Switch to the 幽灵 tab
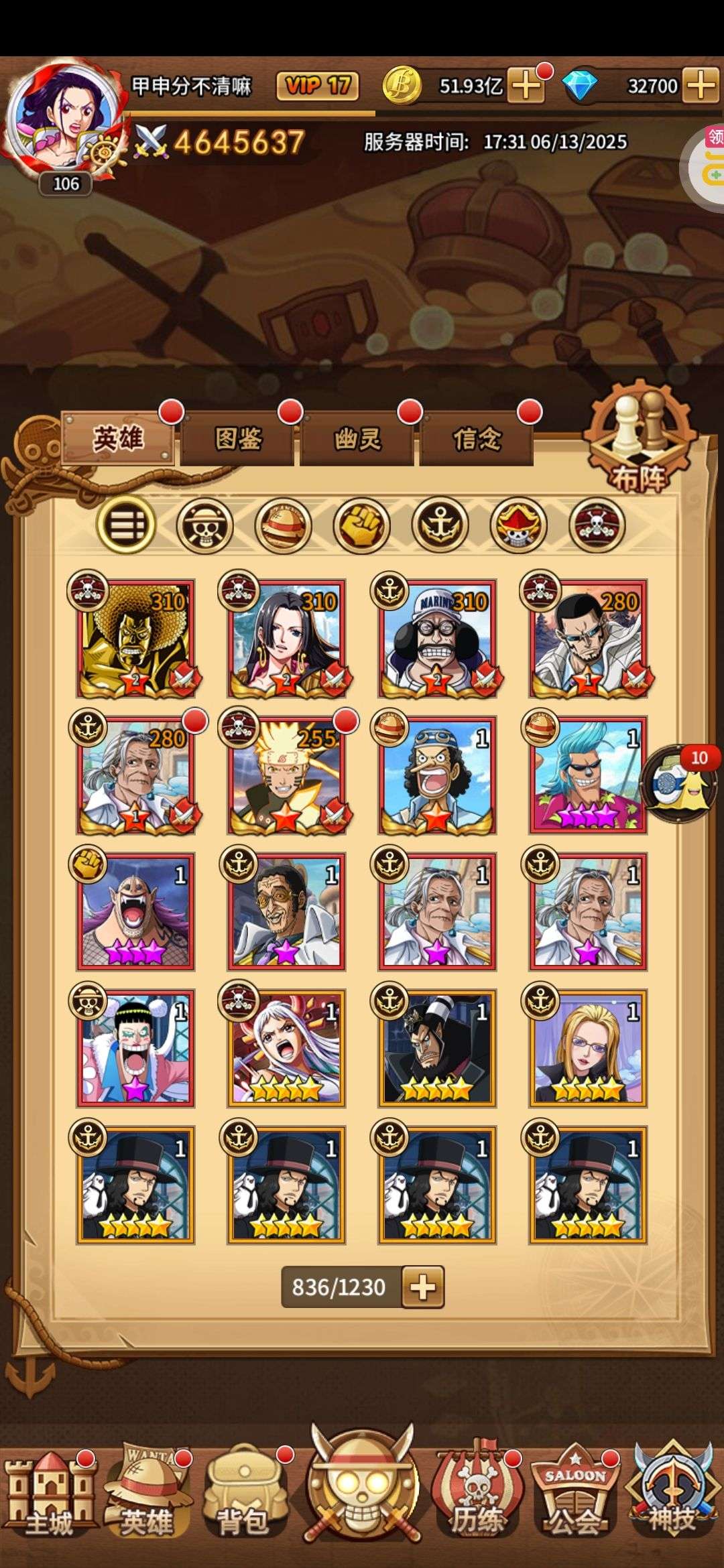The width and height of the screenshot is (724, 1568). (357, 439)
